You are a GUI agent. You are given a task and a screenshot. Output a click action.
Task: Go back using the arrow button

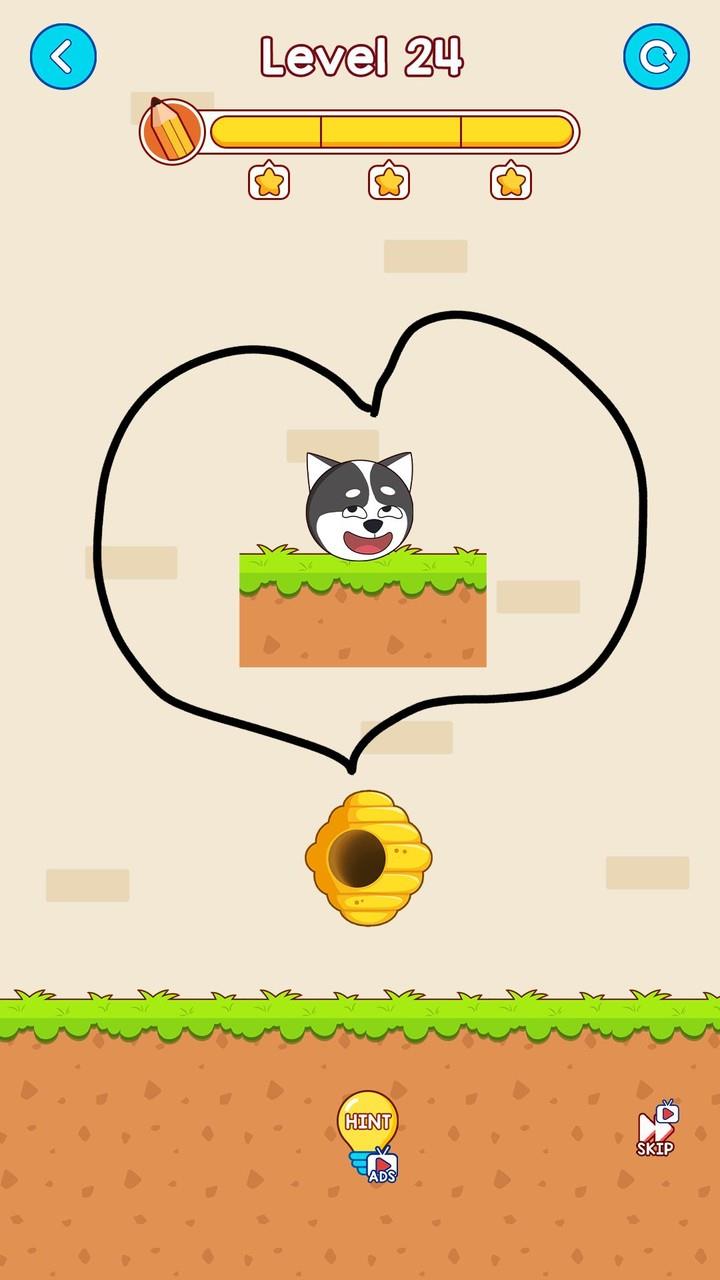(63, 57)
